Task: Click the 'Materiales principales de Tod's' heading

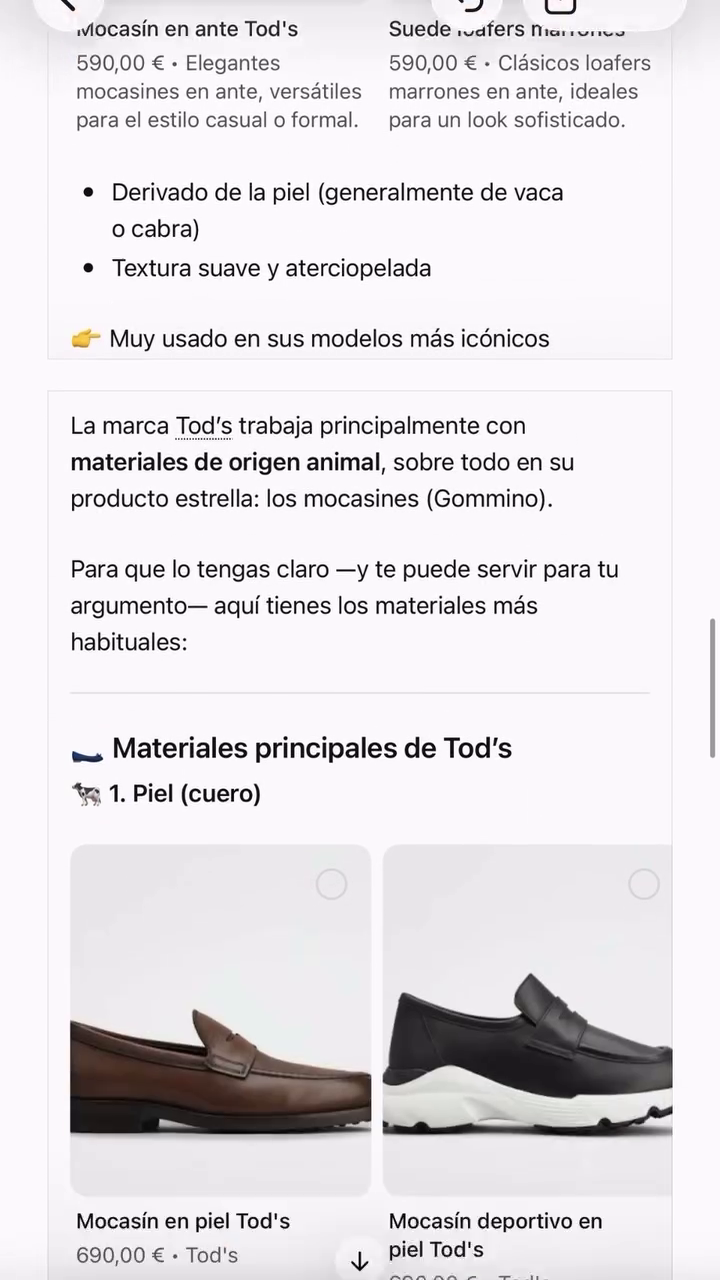Action: pos(312,748)
